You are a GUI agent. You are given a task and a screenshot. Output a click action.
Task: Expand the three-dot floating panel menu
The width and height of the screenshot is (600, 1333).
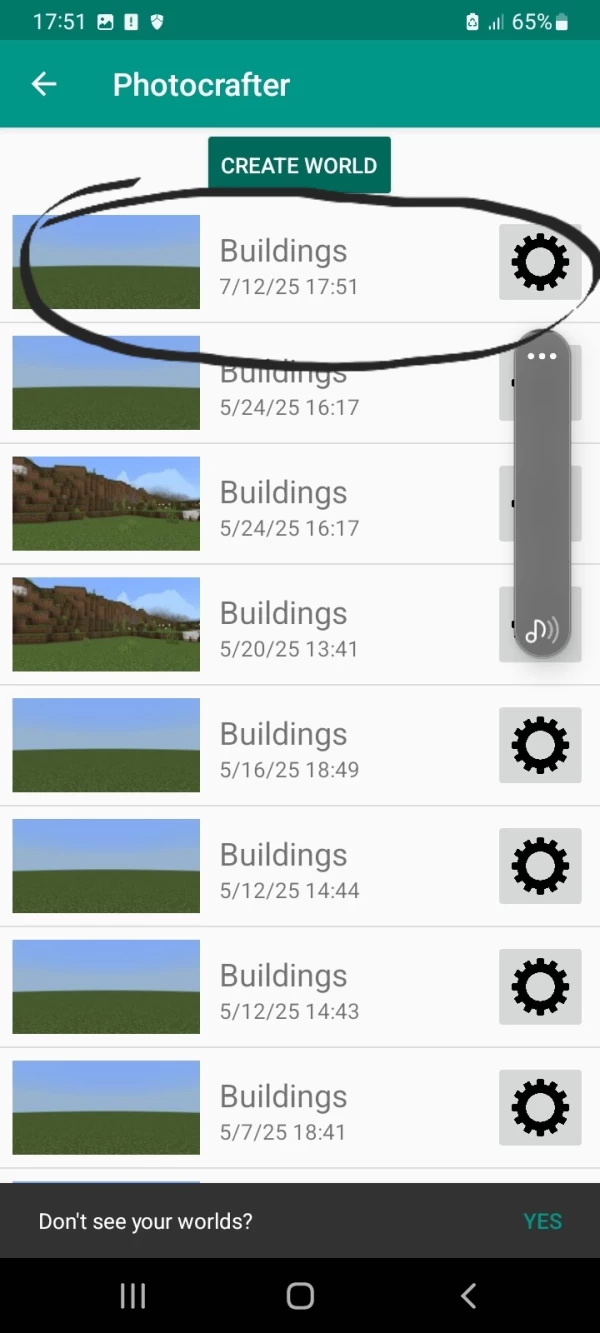(x=542, y=357)
